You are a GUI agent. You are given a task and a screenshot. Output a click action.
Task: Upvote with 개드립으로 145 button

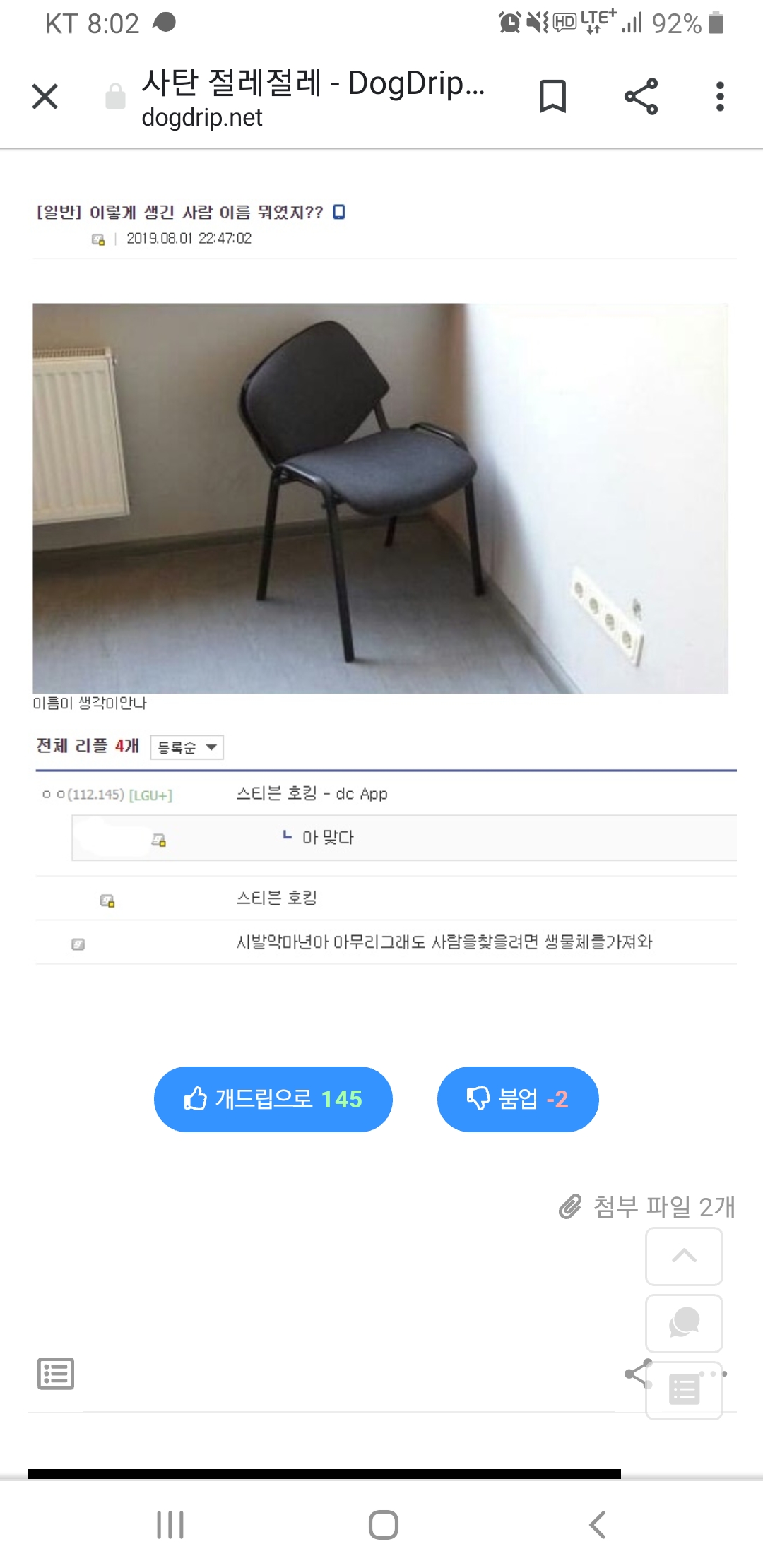pos(273,1099)
